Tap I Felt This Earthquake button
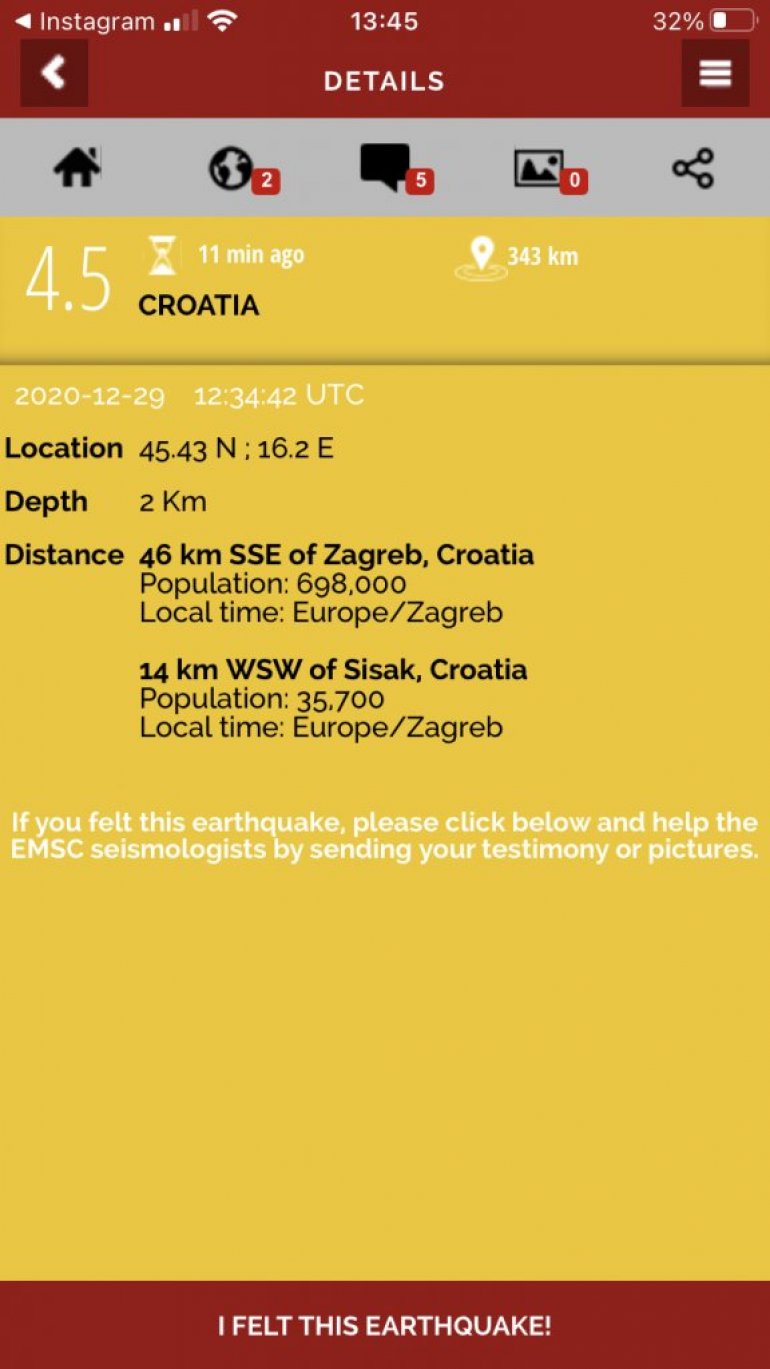The image size is (770, 1369). point(385,1326)
